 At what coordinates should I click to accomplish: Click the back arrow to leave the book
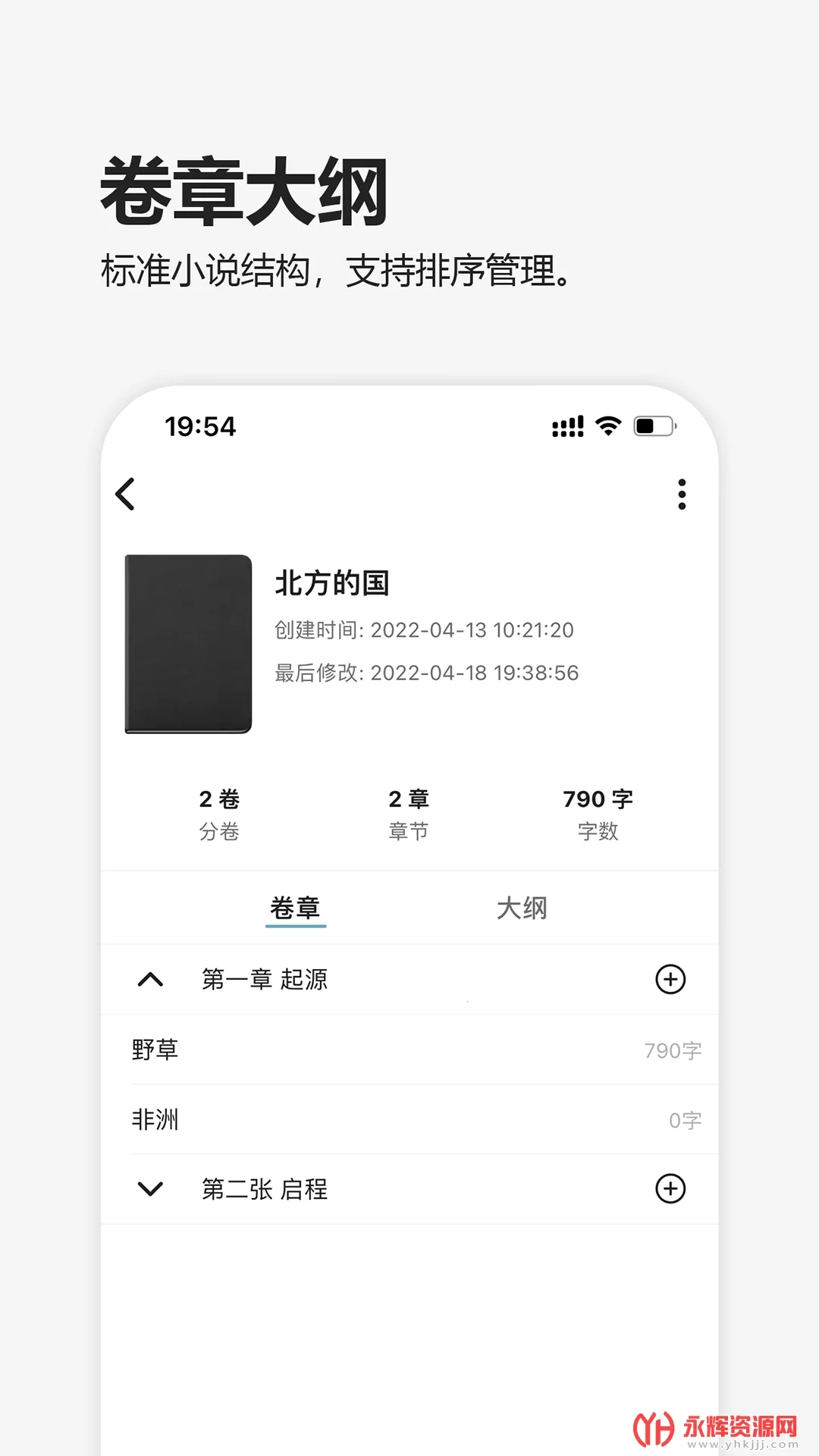click(x=124, y=494)
